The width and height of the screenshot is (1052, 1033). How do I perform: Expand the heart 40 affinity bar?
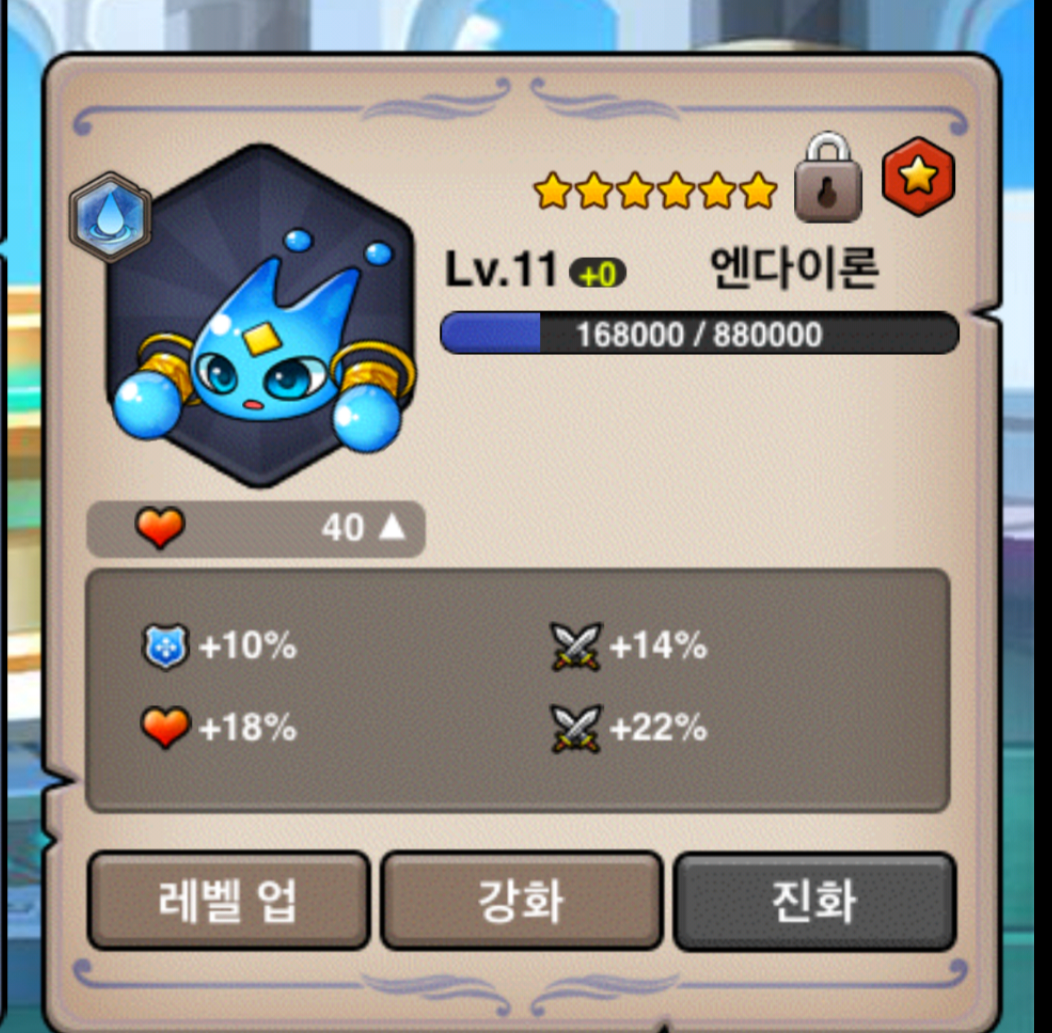tap(256, 528)
